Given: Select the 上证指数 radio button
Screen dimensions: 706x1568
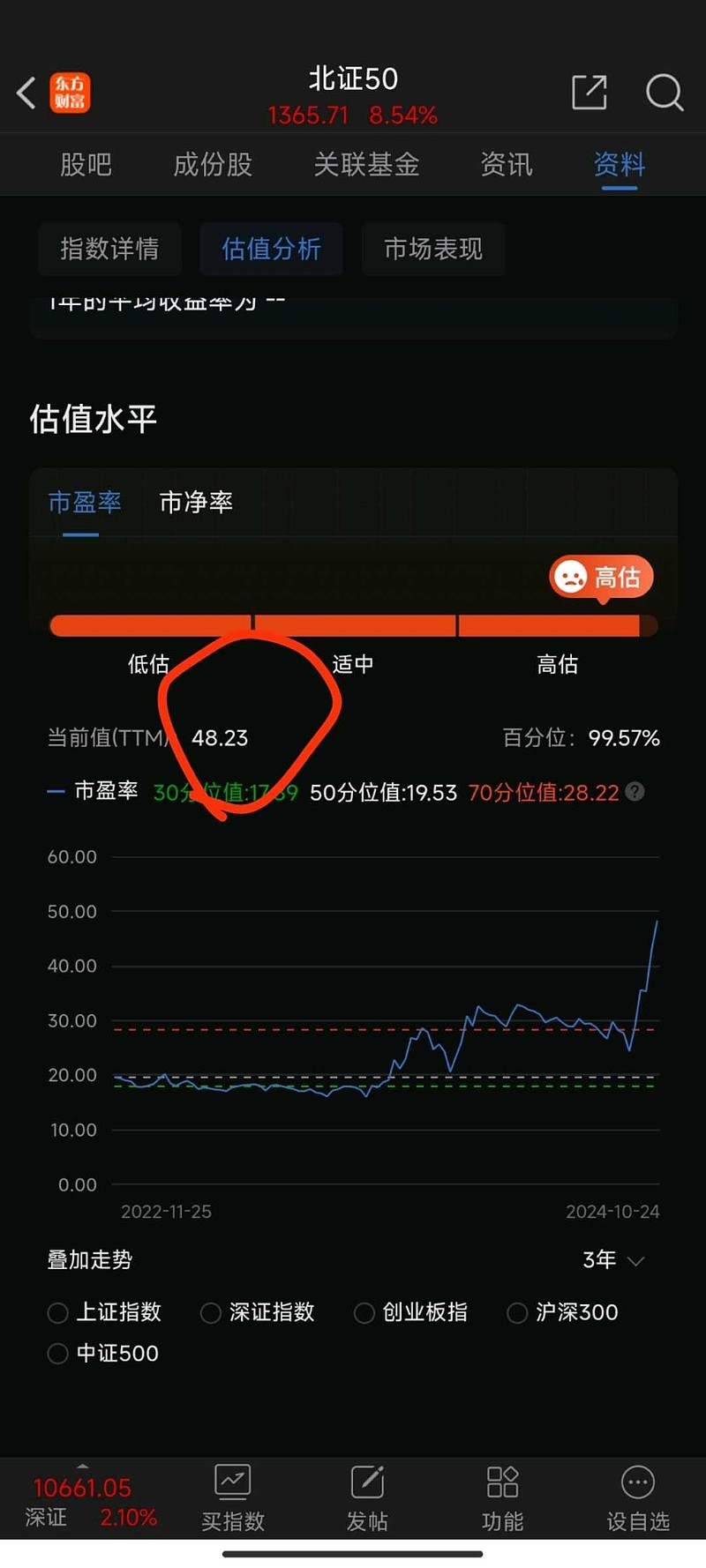Looking at the screenshot, I should coord(56,1312).
